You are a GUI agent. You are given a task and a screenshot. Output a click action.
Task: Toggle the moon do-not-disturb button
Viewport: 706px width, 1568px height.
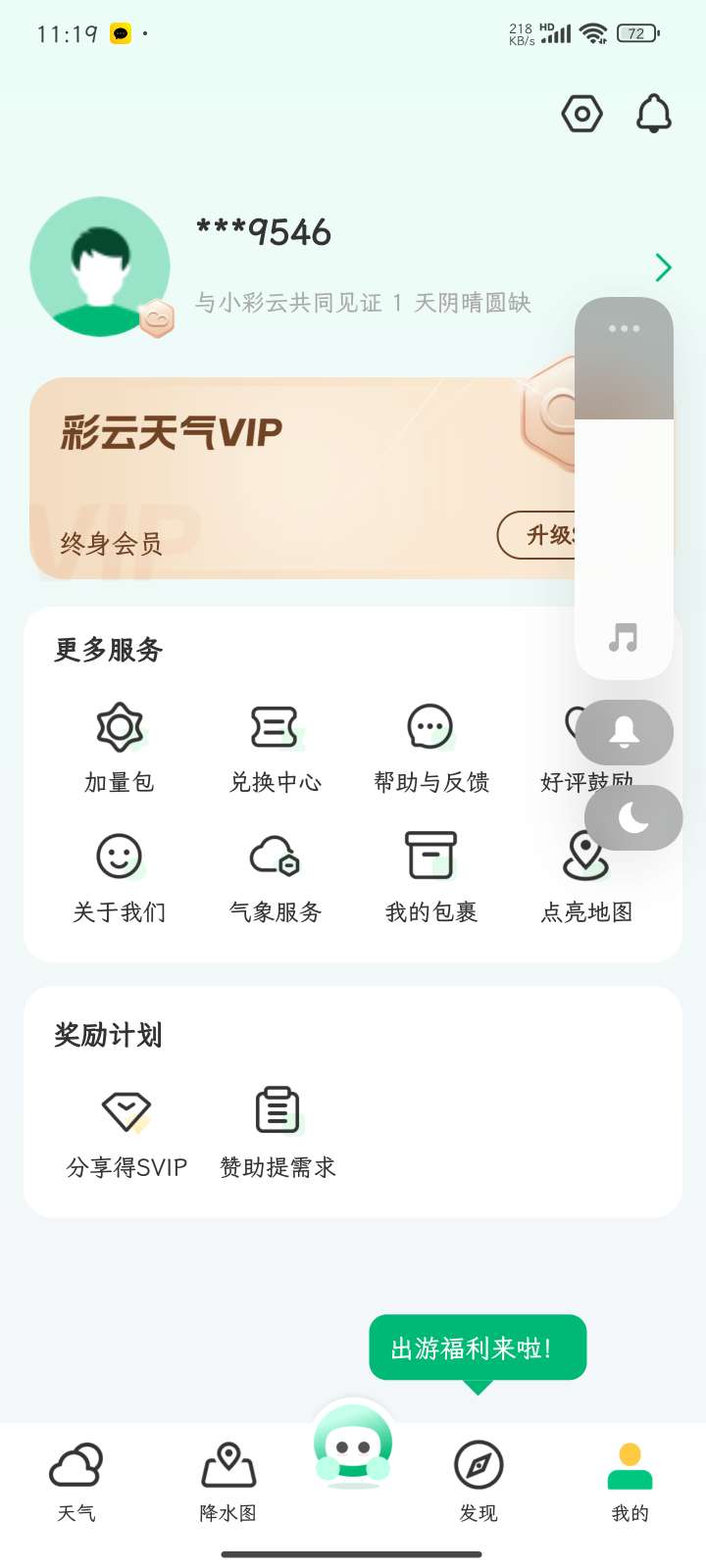pos(633,817)
